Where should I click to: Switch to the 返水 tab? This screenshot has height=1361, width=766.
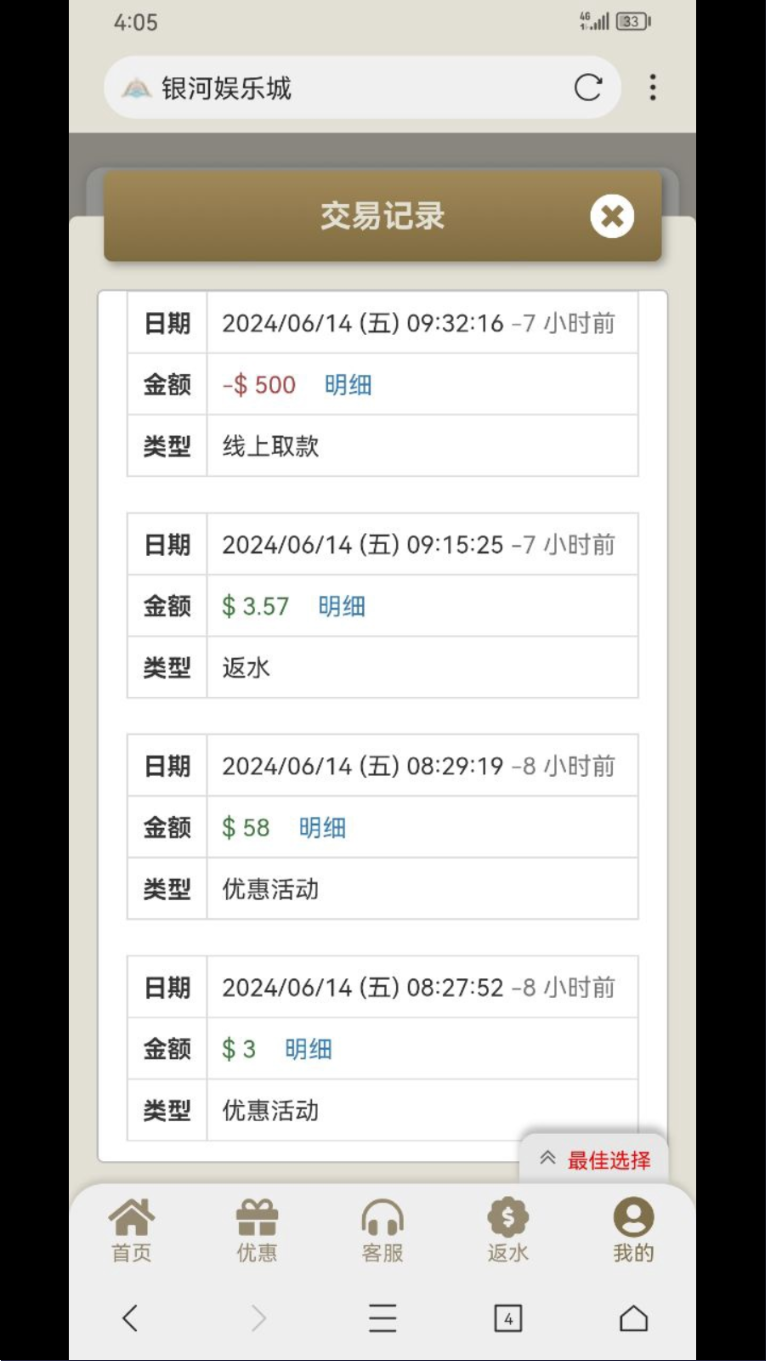pyautogui.click(x=508, y=1231)
